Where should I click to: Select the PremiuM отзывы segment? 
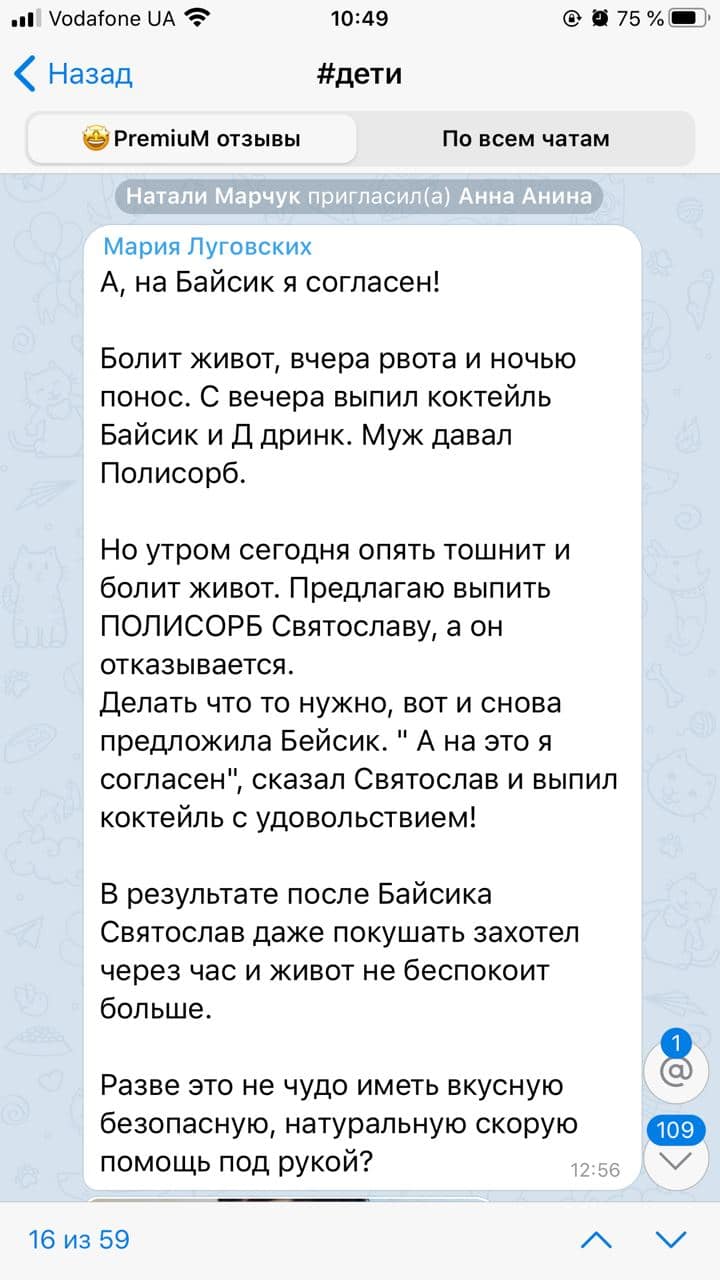click(x=192, y=139)
